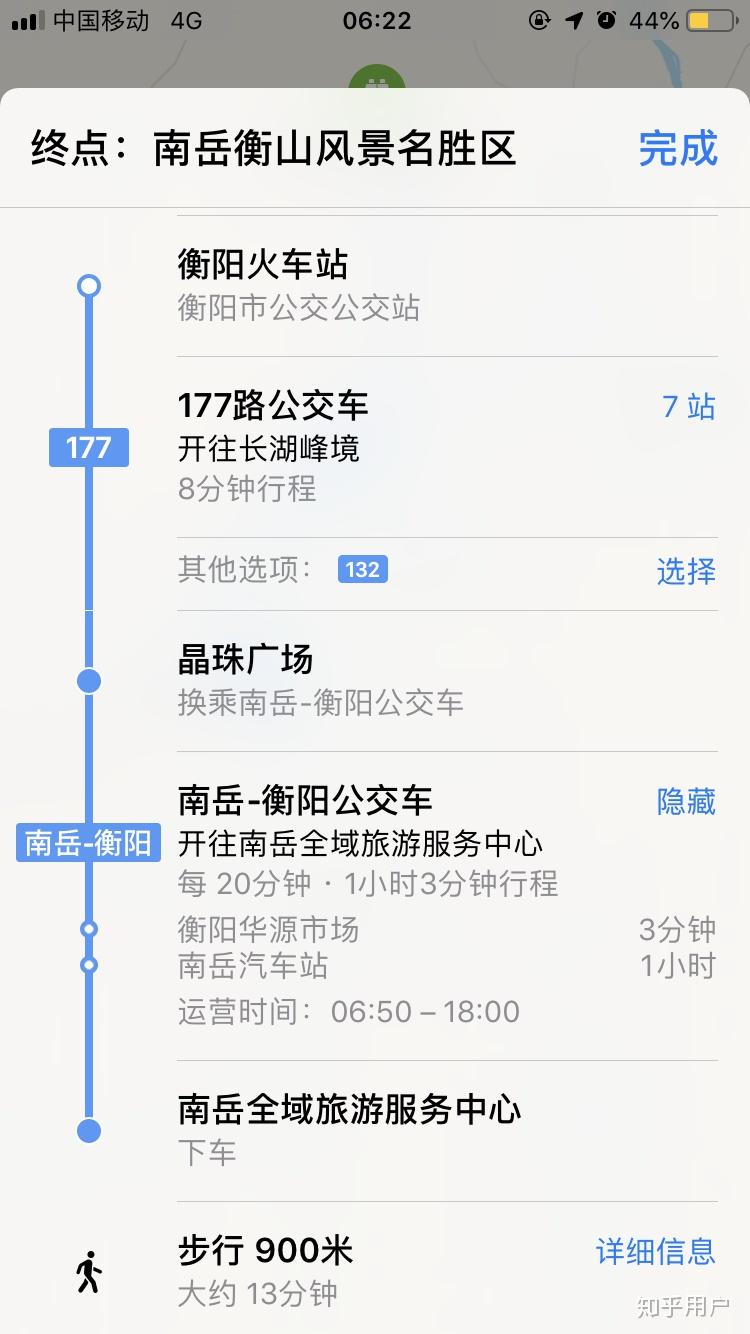Expand the 7 站 stop list
Screen dimensions: 750x1334
[x=688, y=407]
